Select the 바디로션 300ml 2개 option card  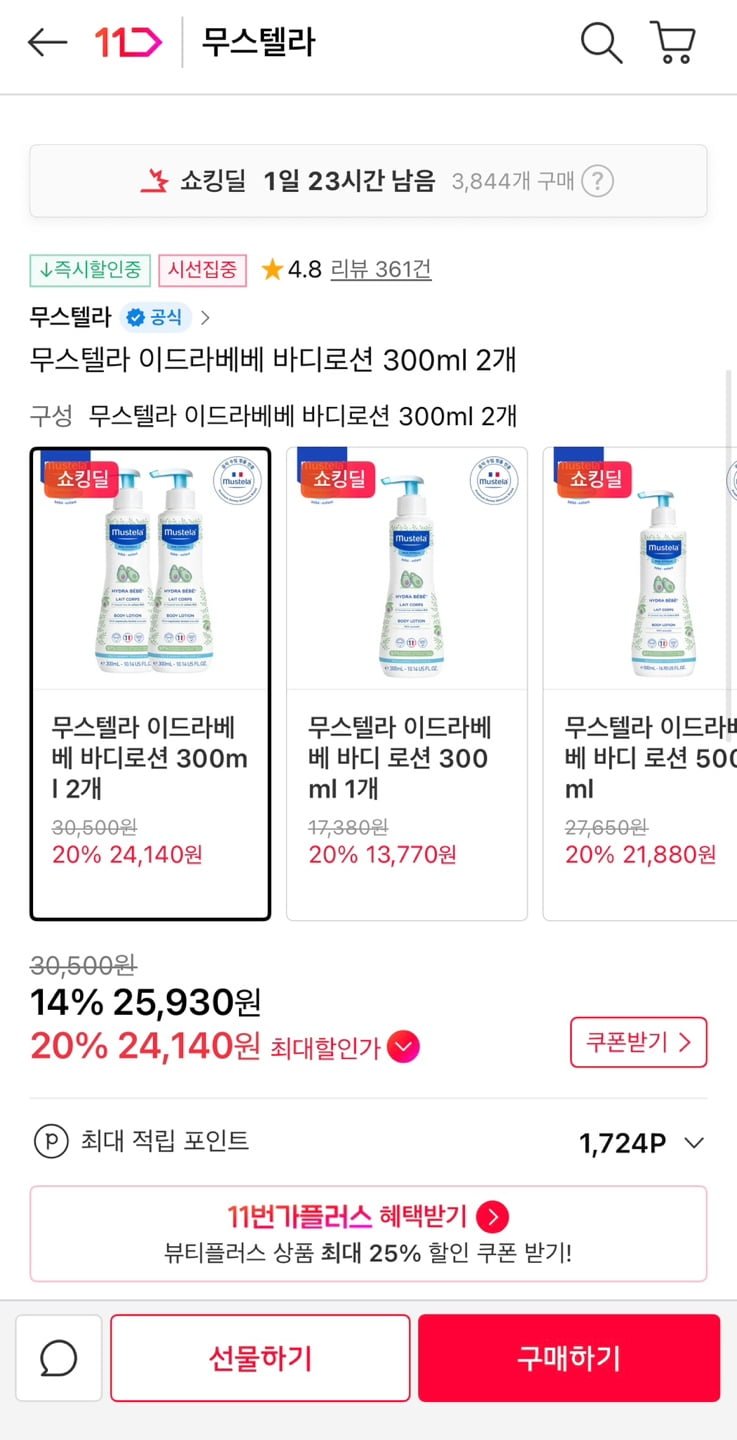150,683
